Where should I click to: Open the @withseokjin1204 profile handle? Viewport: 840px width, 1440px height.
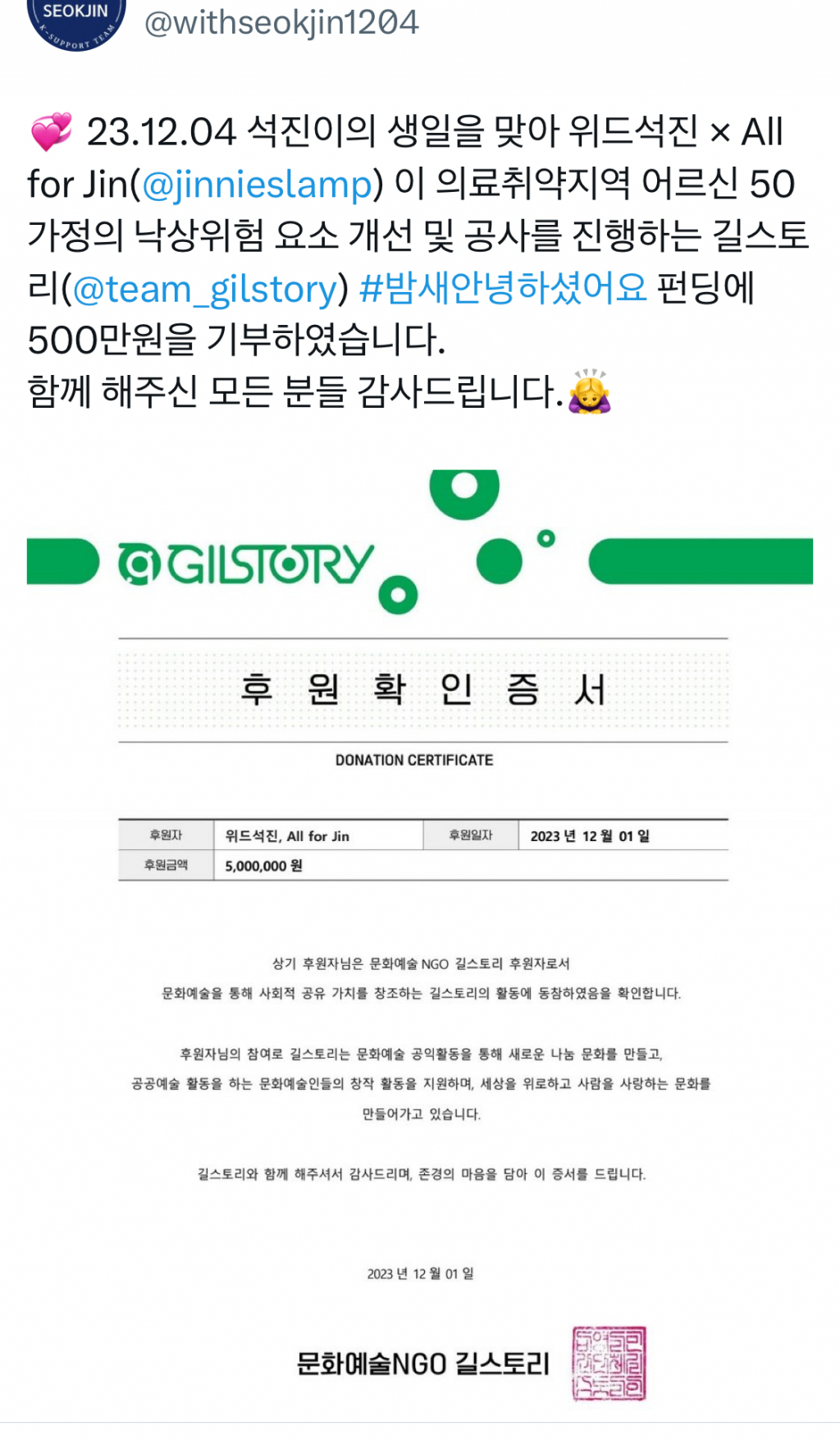(281, 22)
